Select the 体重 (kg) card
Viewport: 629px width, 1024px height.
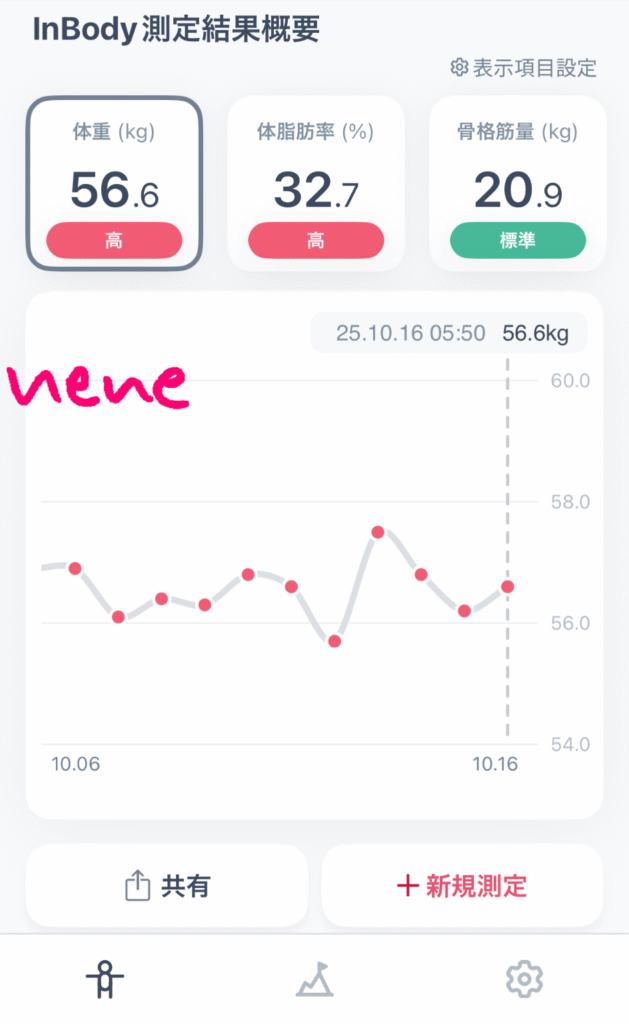click(x=114, y=183)
